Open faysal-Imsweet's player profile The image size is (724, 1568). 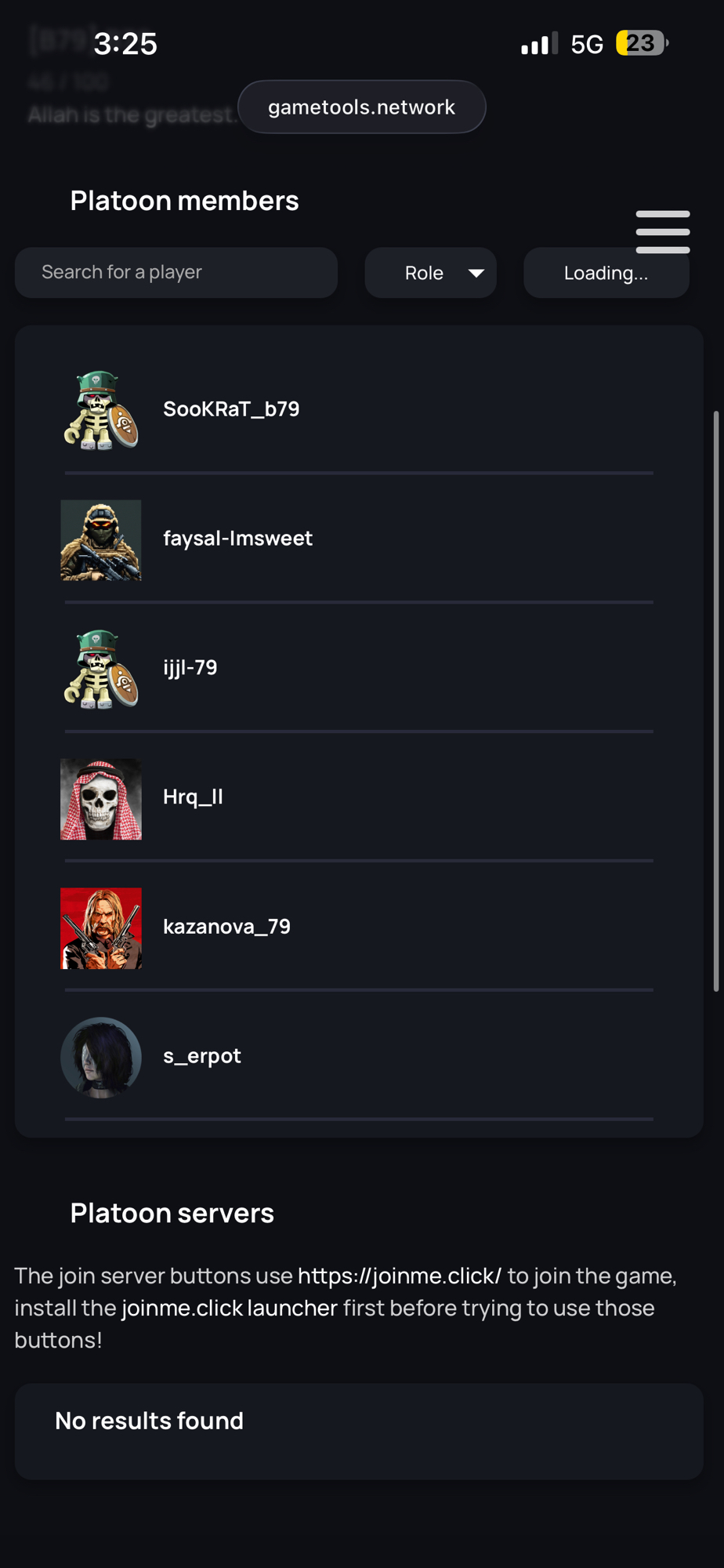click(237, 539)
